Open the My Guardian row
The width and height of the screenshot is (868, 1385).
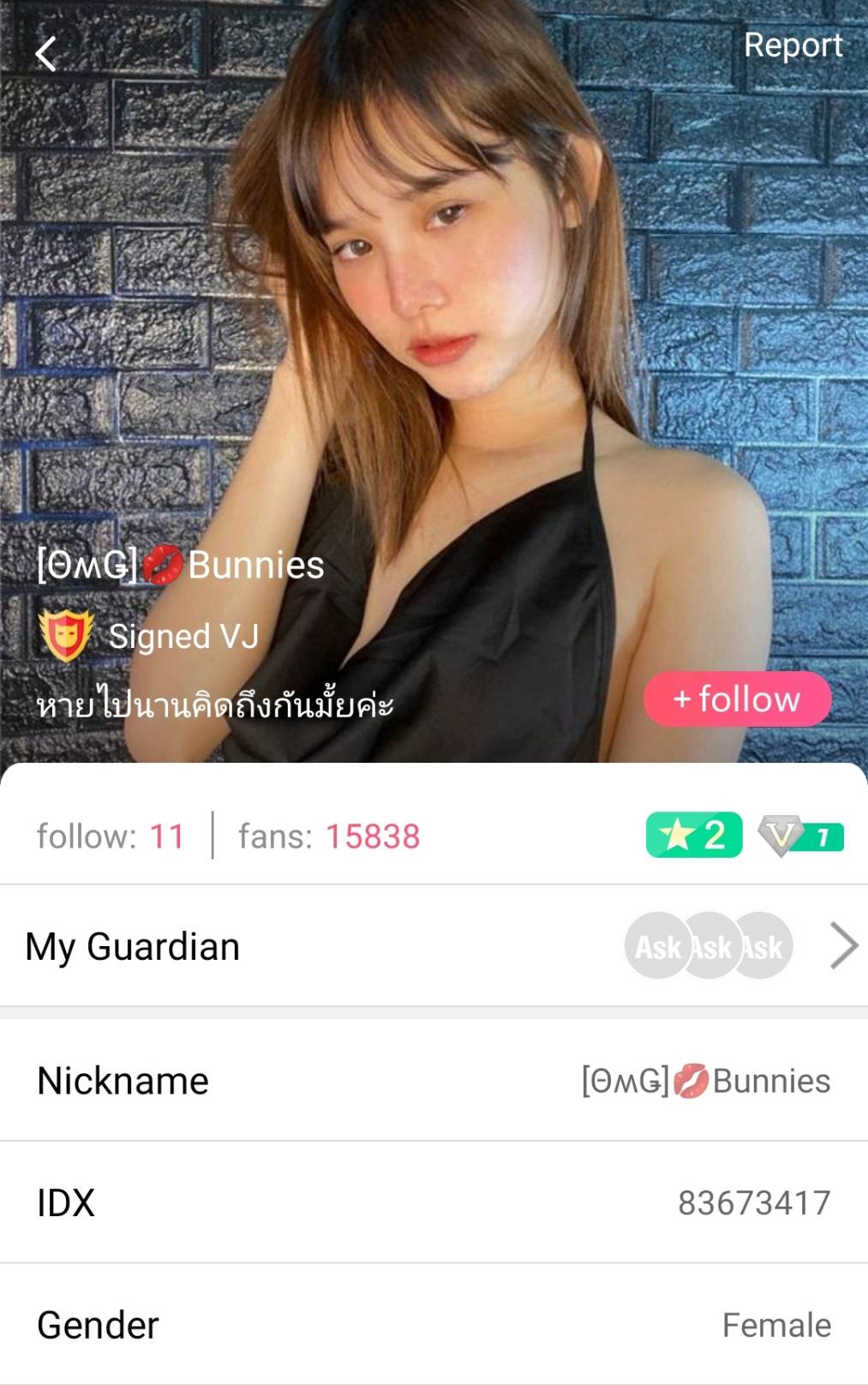point(434,946)
